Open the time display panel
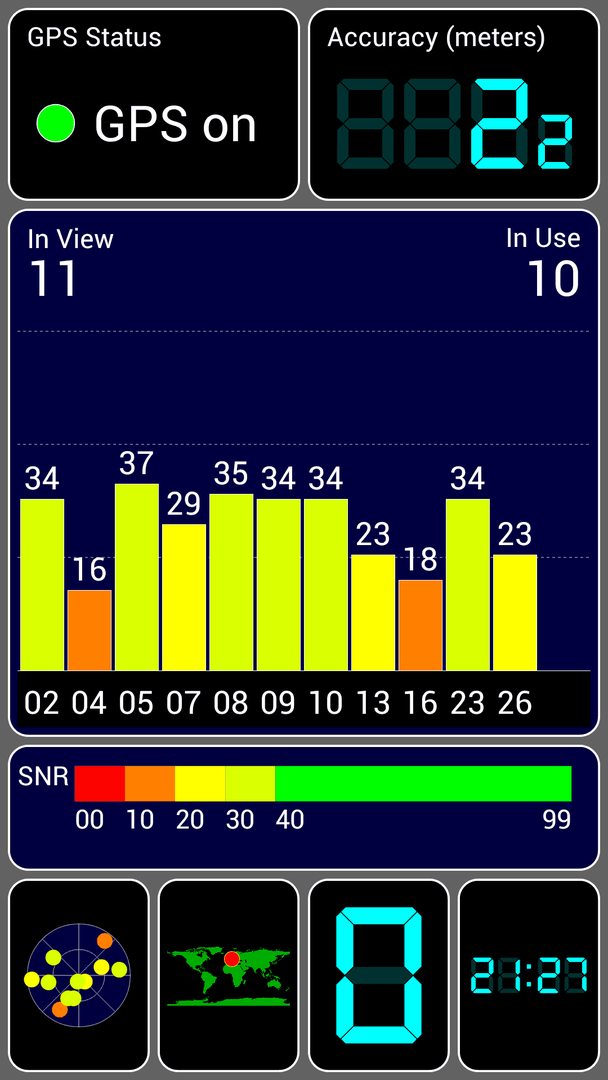The width and height of the screenshot is (608, 1080). pyautogui.click(x=529, y=975)
